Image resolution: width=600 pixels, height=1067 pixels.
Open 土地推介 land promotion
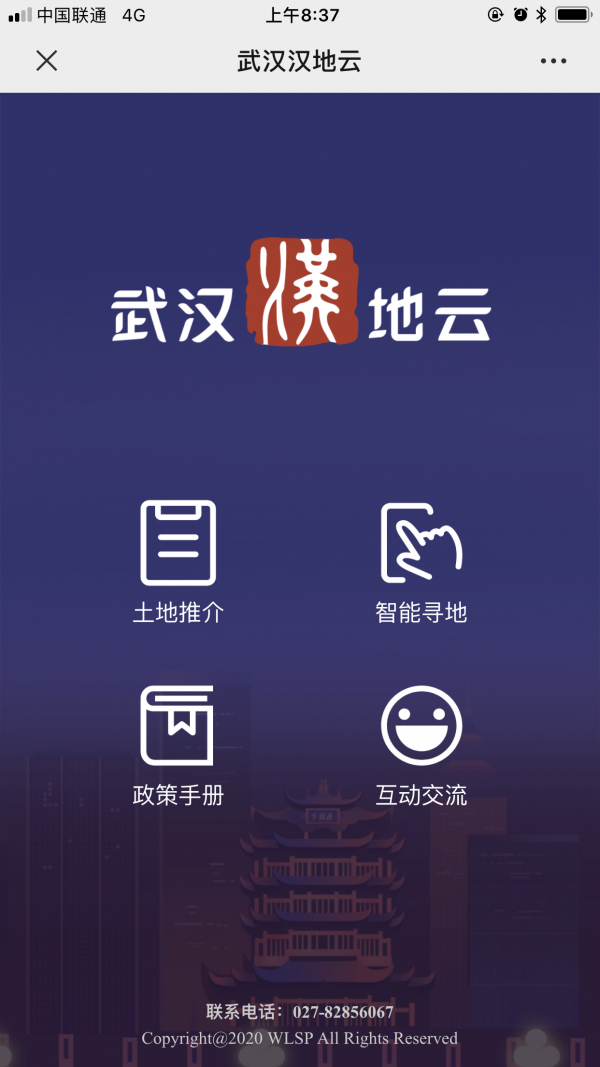178,562
